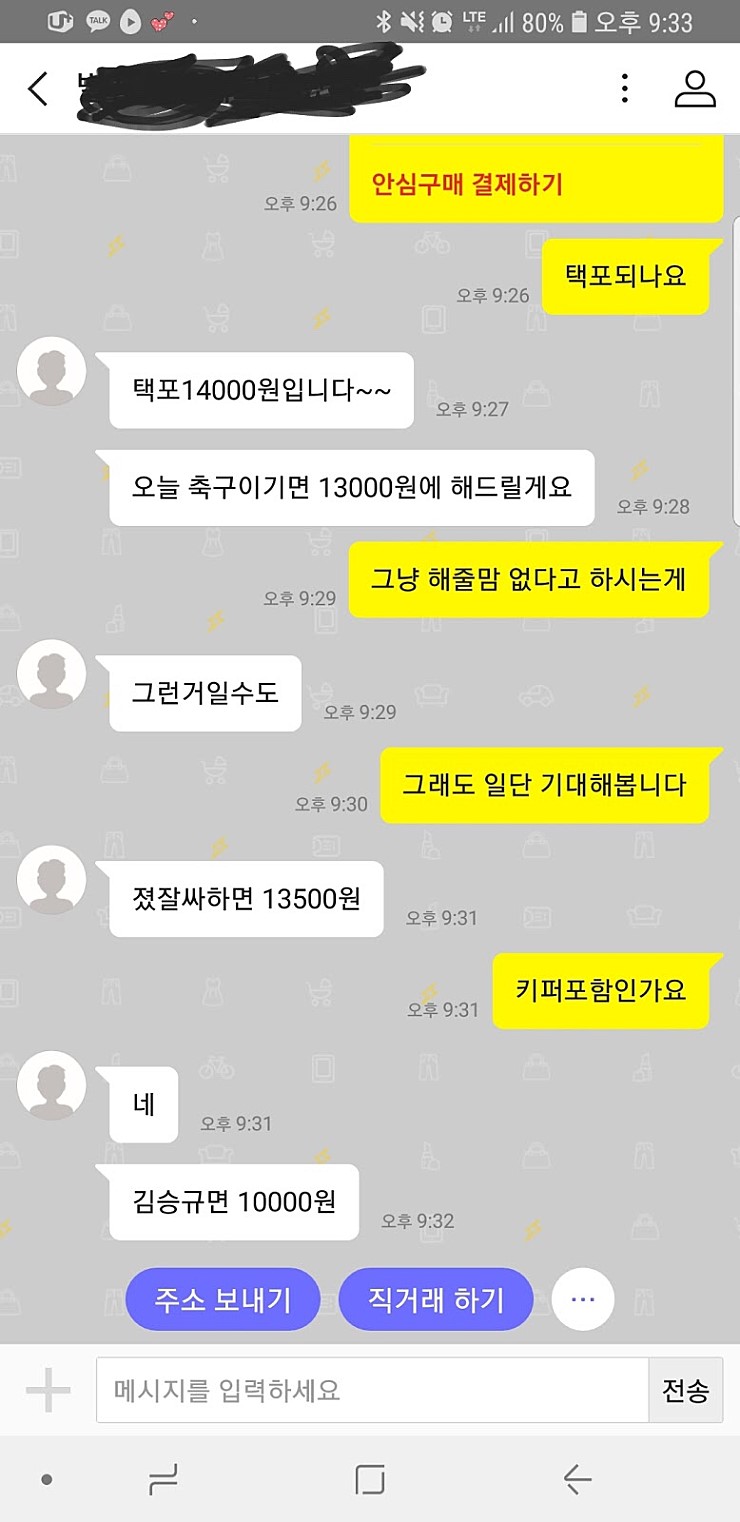
Task: Go back from the chat screen
Action: (x=38, y=89)
